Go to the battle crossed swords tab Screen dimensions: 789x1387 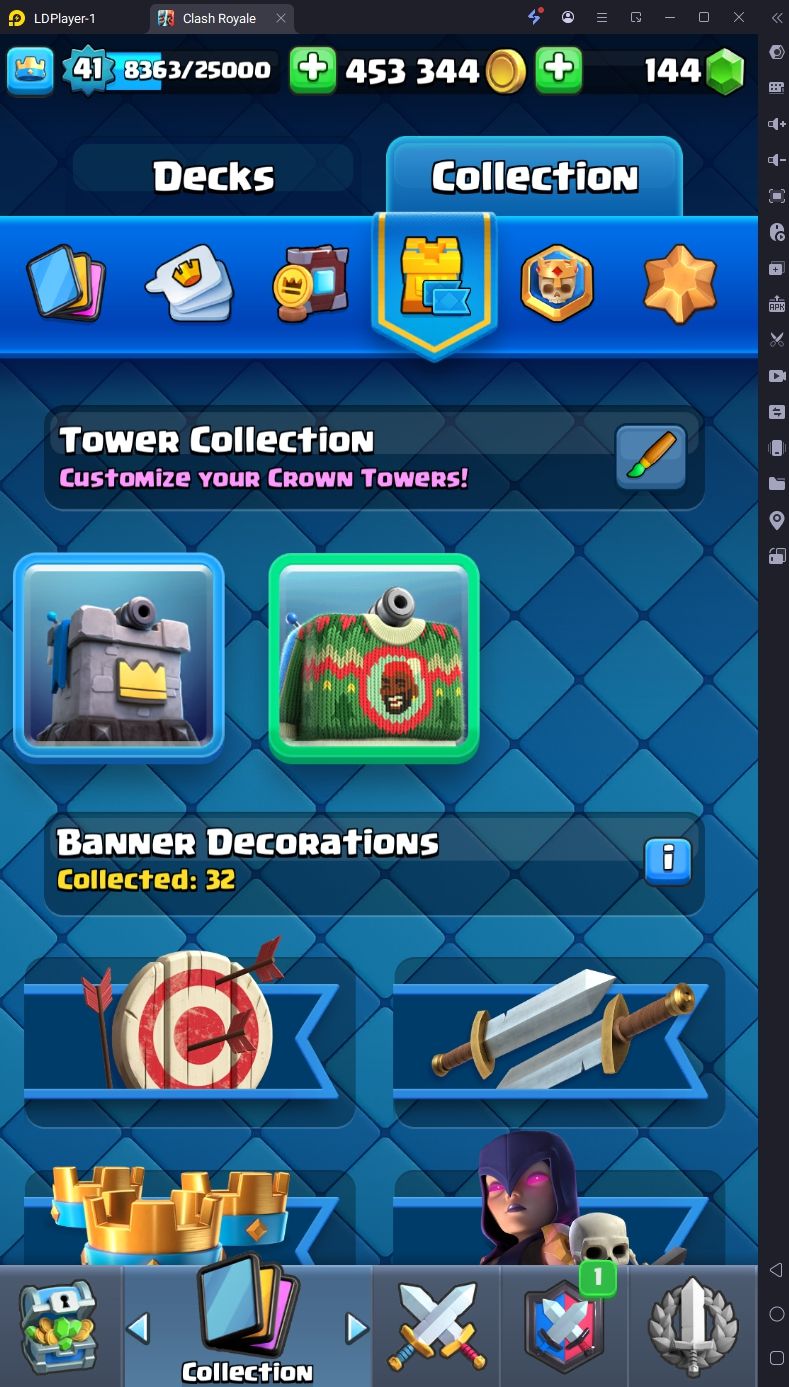click(x=437, y=1326)
